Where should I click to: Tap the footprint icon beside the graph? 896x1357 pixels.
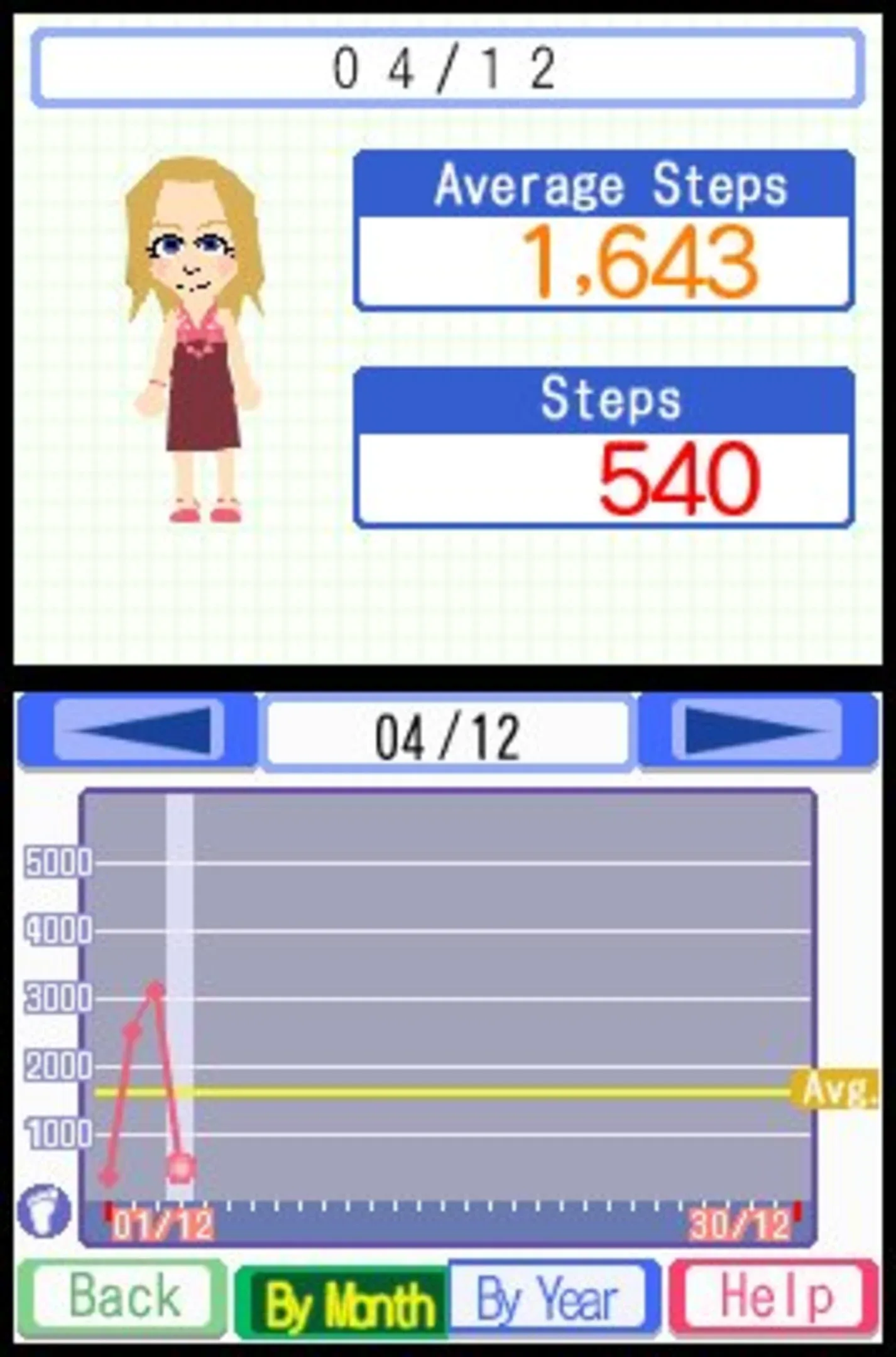(x=45, y=1209)
